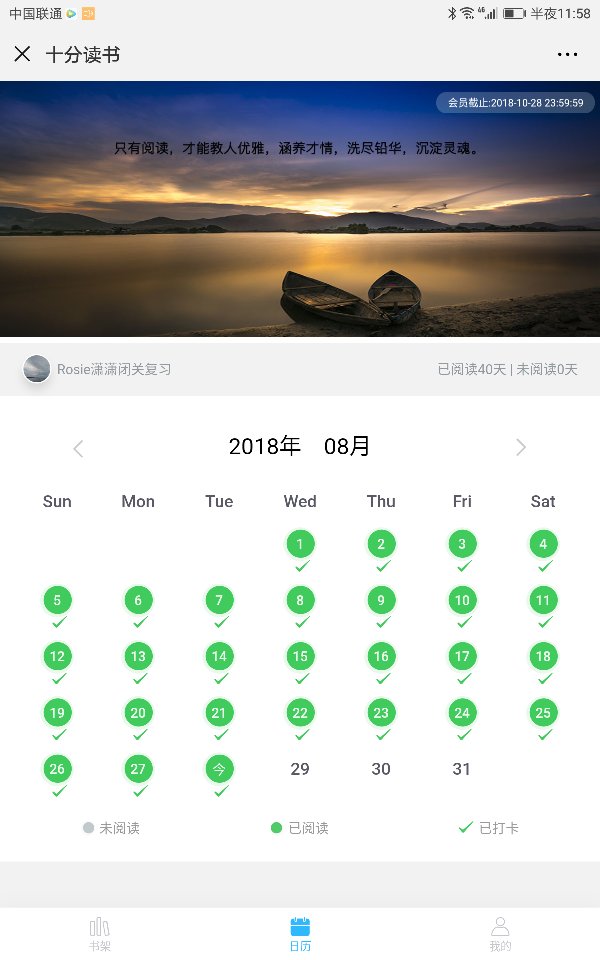The height and width of the screenshot is (960, 600).
Task: Select August 1 on the calendar
Action: 300,545
